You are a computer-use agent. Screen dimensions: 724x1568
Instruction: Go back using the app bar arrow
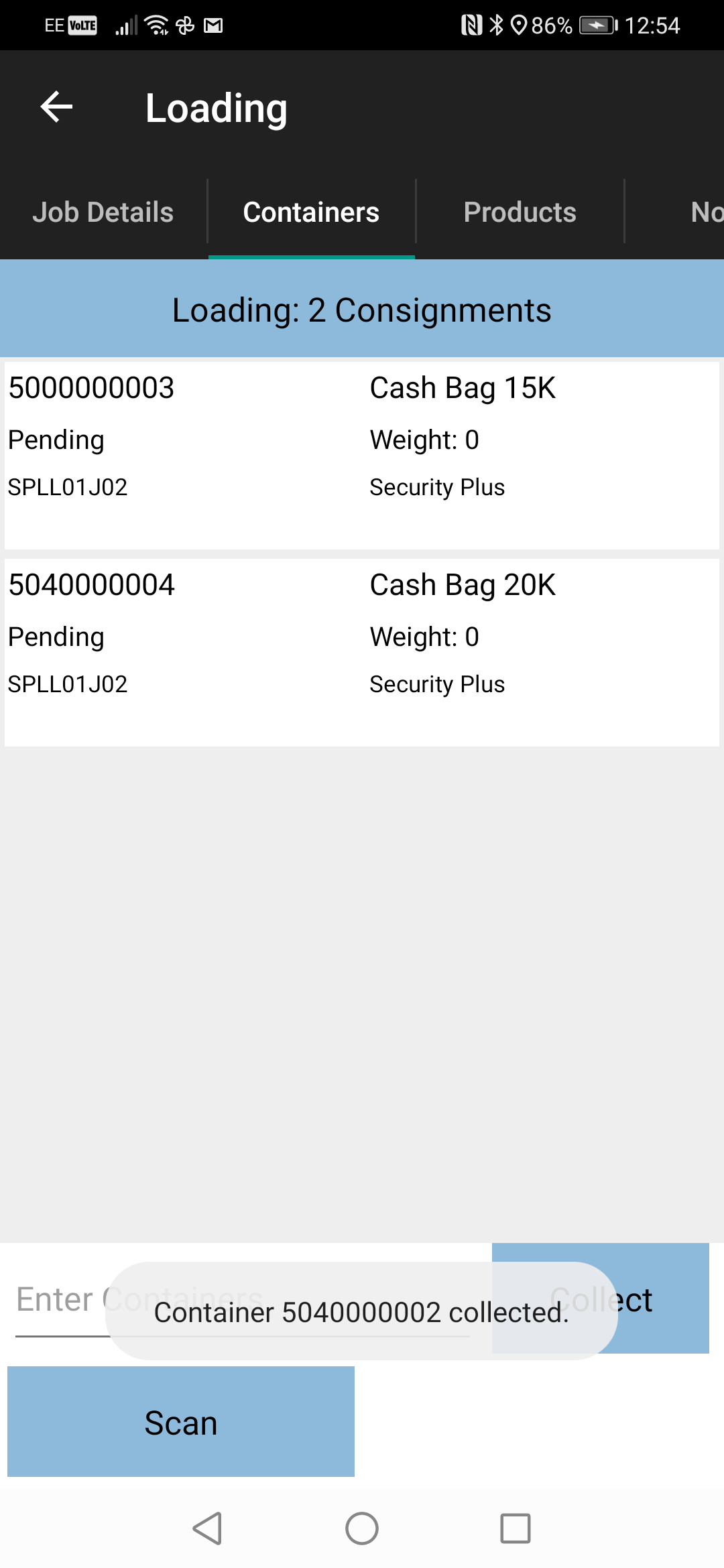tap(56, 107)
